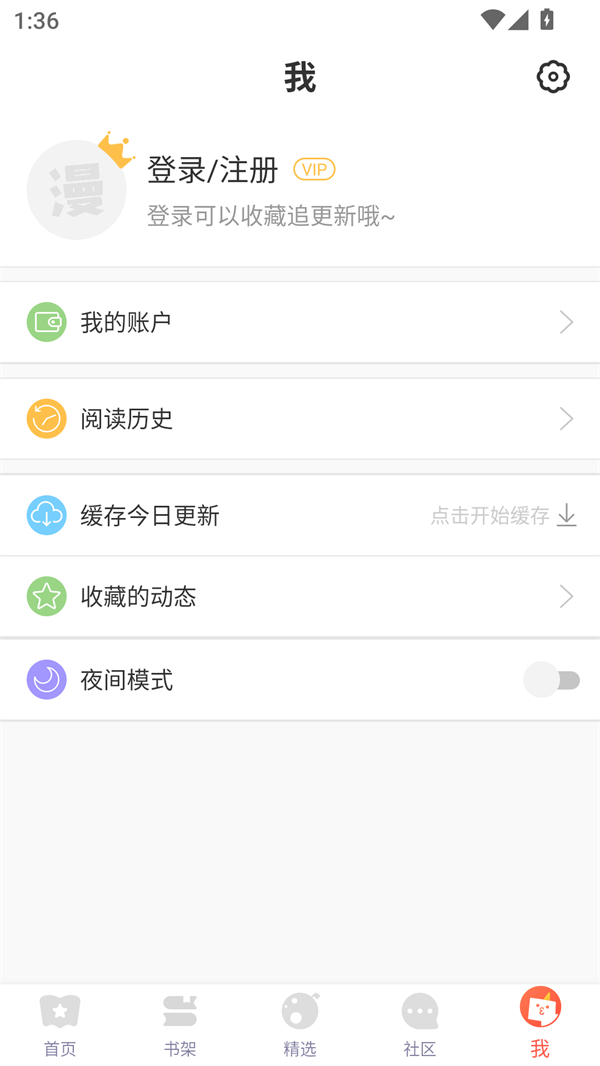Open 收藏的动态 row
The width and height of the screenshot is (600, 1066).
[x=300, y=596]
